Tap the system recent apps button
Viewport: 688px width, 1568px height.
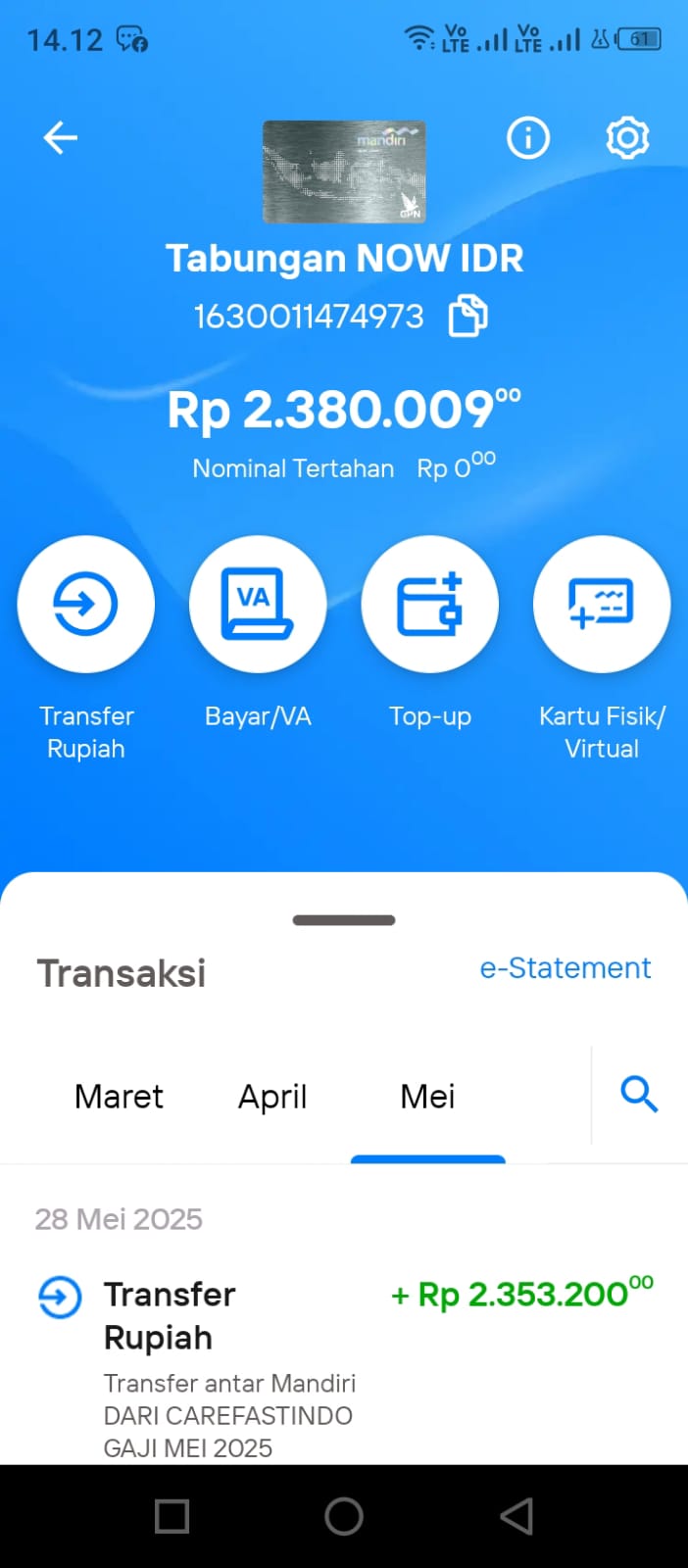[x=172, y=1516]
